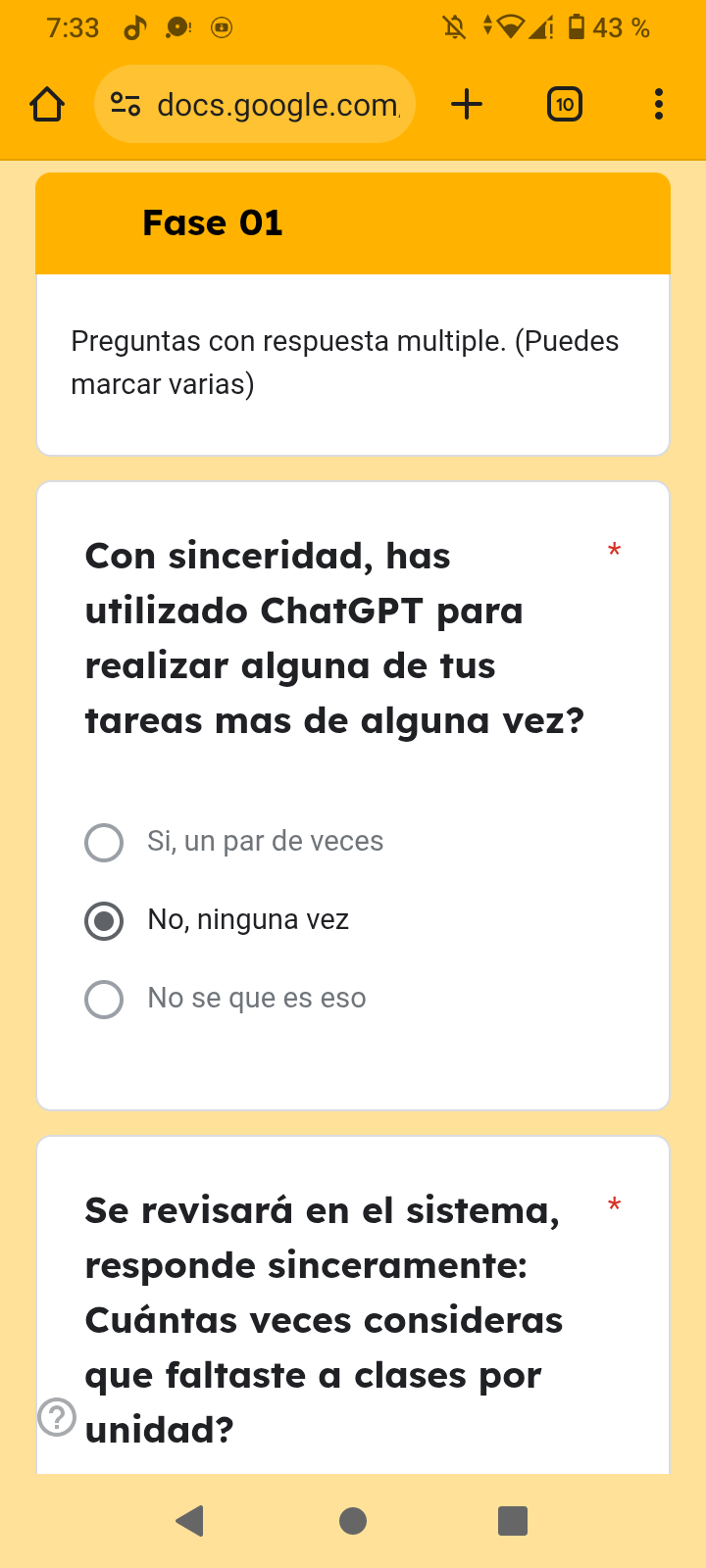Viewport: 706px width, 1568px height.
Task: Go back with the system back button
Action: (x=190, y=1520)
